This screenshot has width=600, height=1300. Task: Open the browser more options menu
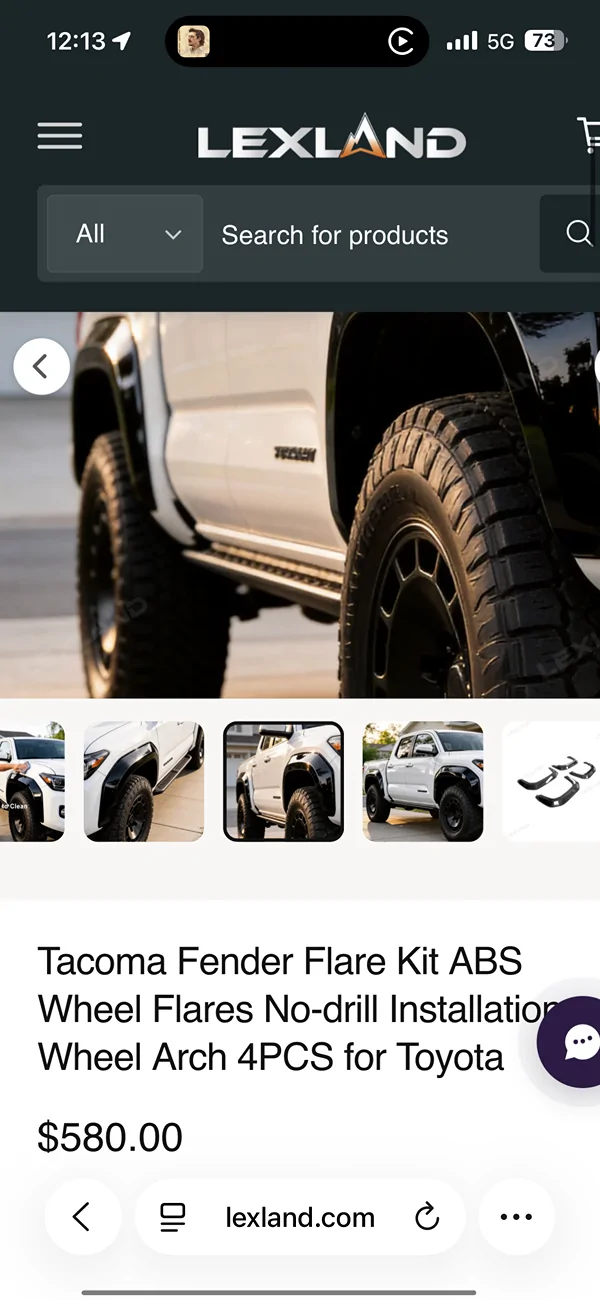point(516,1217)
